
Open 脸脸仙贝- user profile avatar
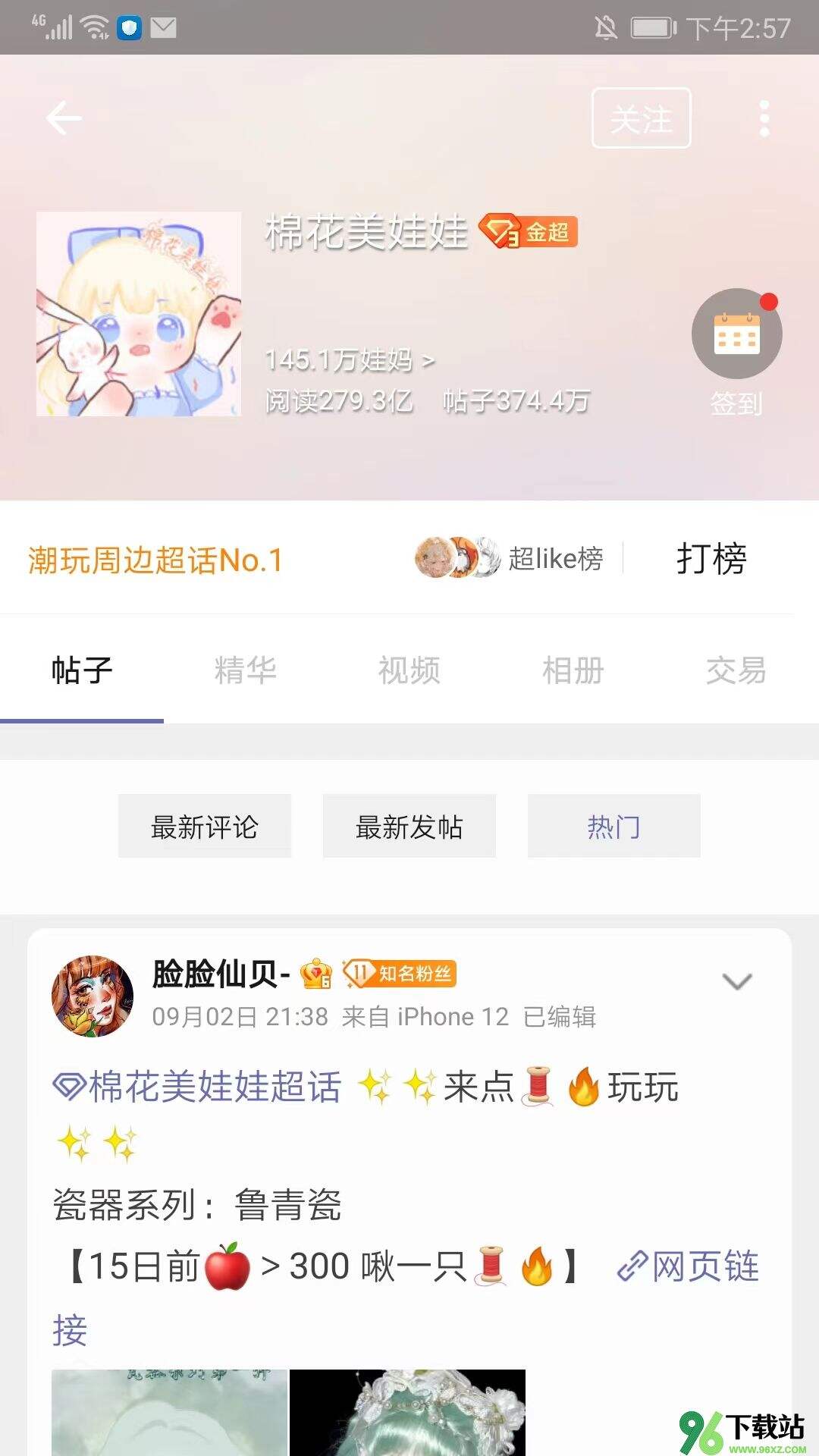[x=93, y=996]
